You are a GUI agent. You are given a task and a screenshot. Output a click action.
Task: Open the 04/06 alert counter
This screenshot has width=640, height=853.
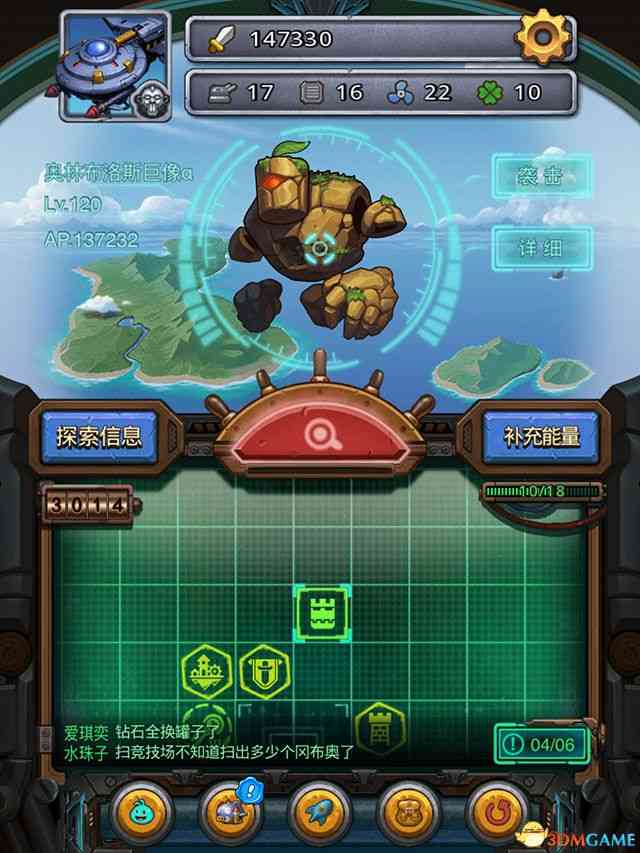pyautogui.click(x=538, y=744)
